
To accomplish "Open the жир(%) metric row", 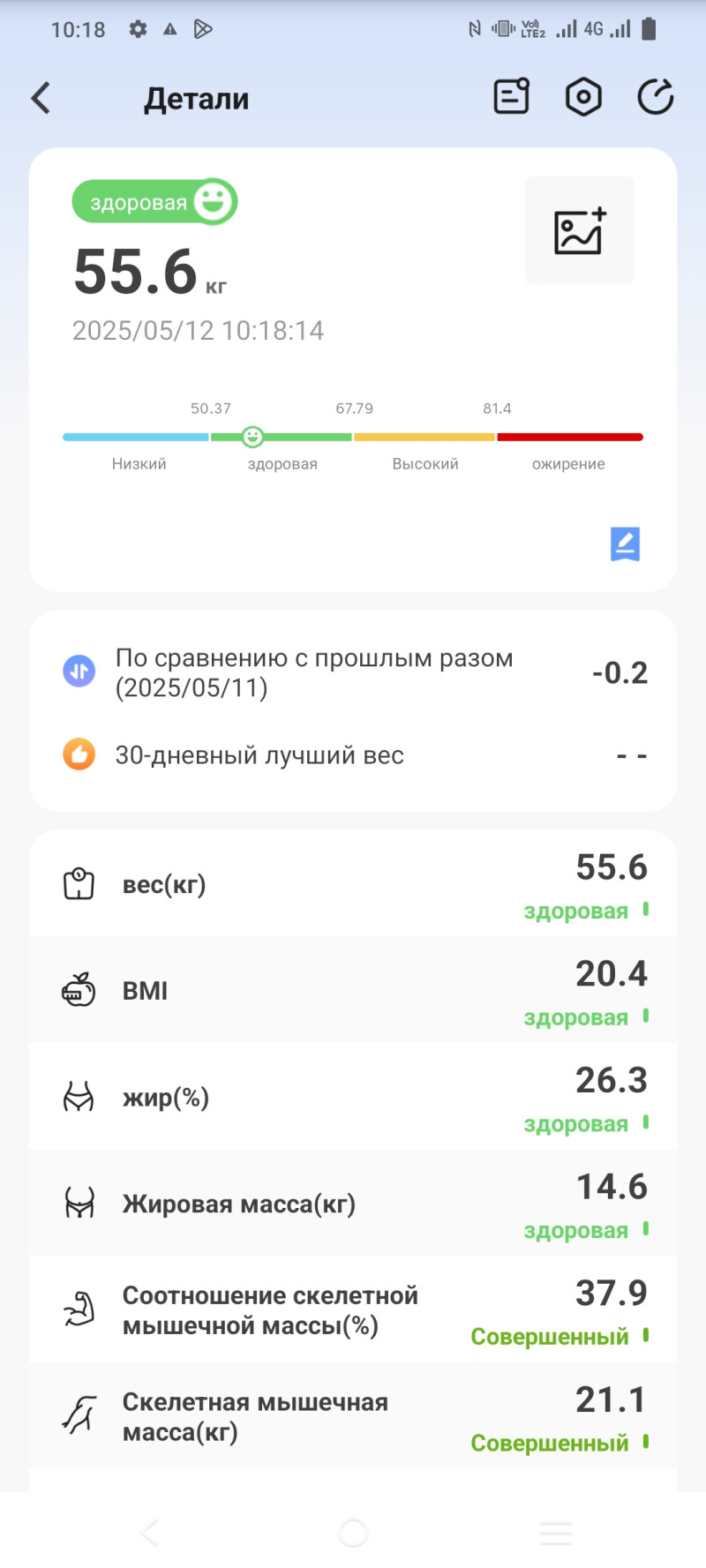I will [x=353, y=1098].
